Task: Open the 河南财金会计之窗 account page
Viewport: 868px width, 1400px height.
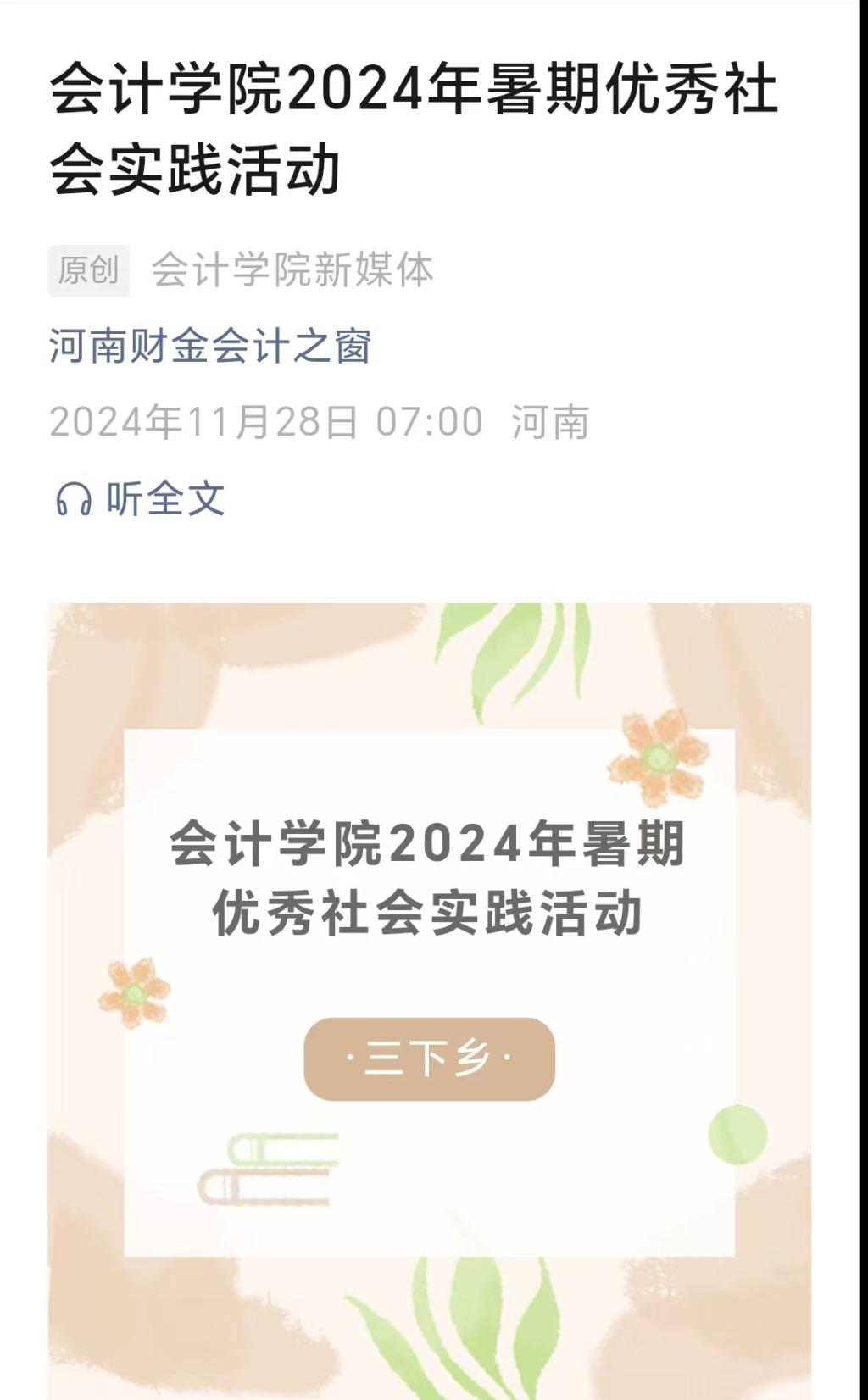Action: (209, 347)
